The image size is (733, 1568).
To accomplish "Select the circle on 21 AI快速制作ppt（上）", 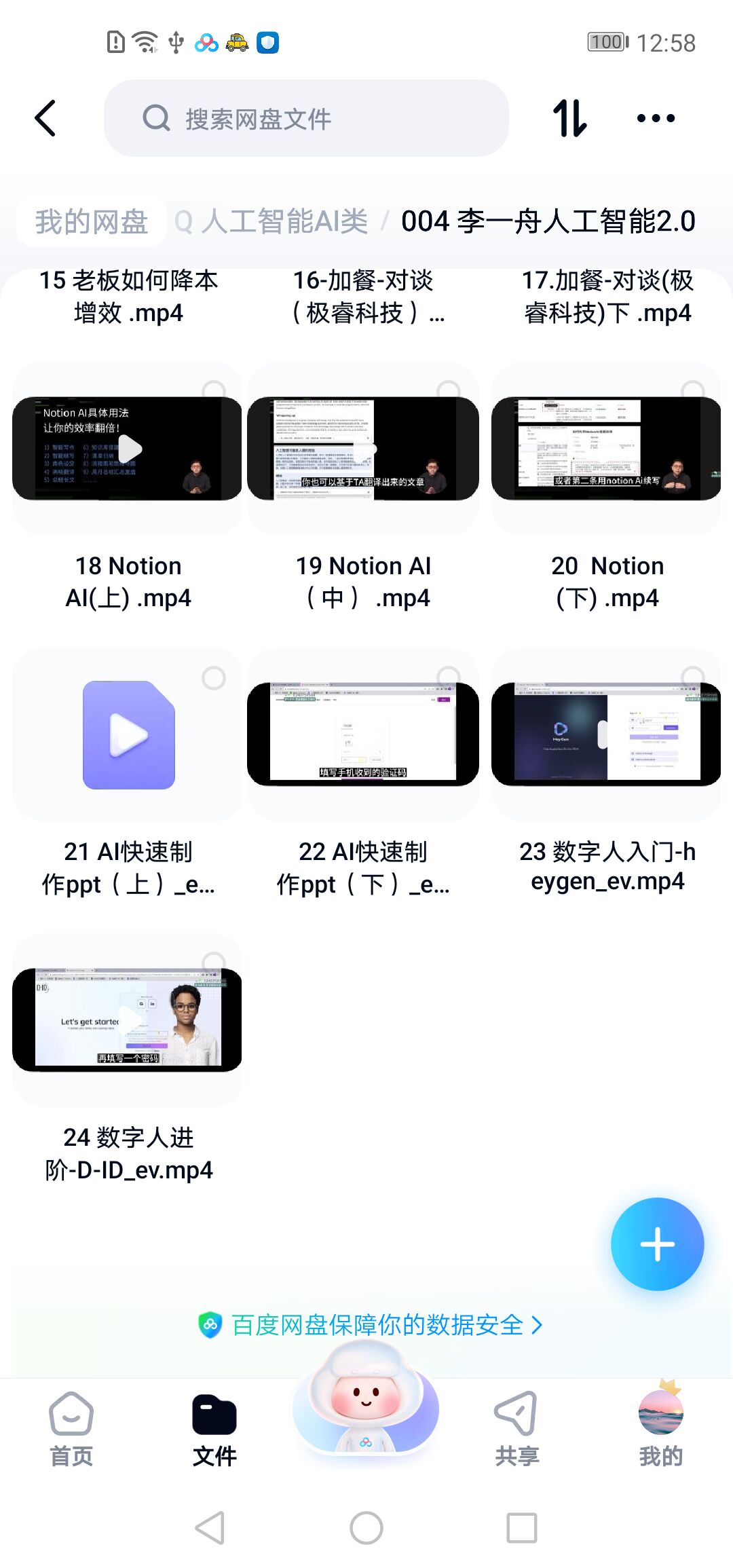I will click(214, 677).
